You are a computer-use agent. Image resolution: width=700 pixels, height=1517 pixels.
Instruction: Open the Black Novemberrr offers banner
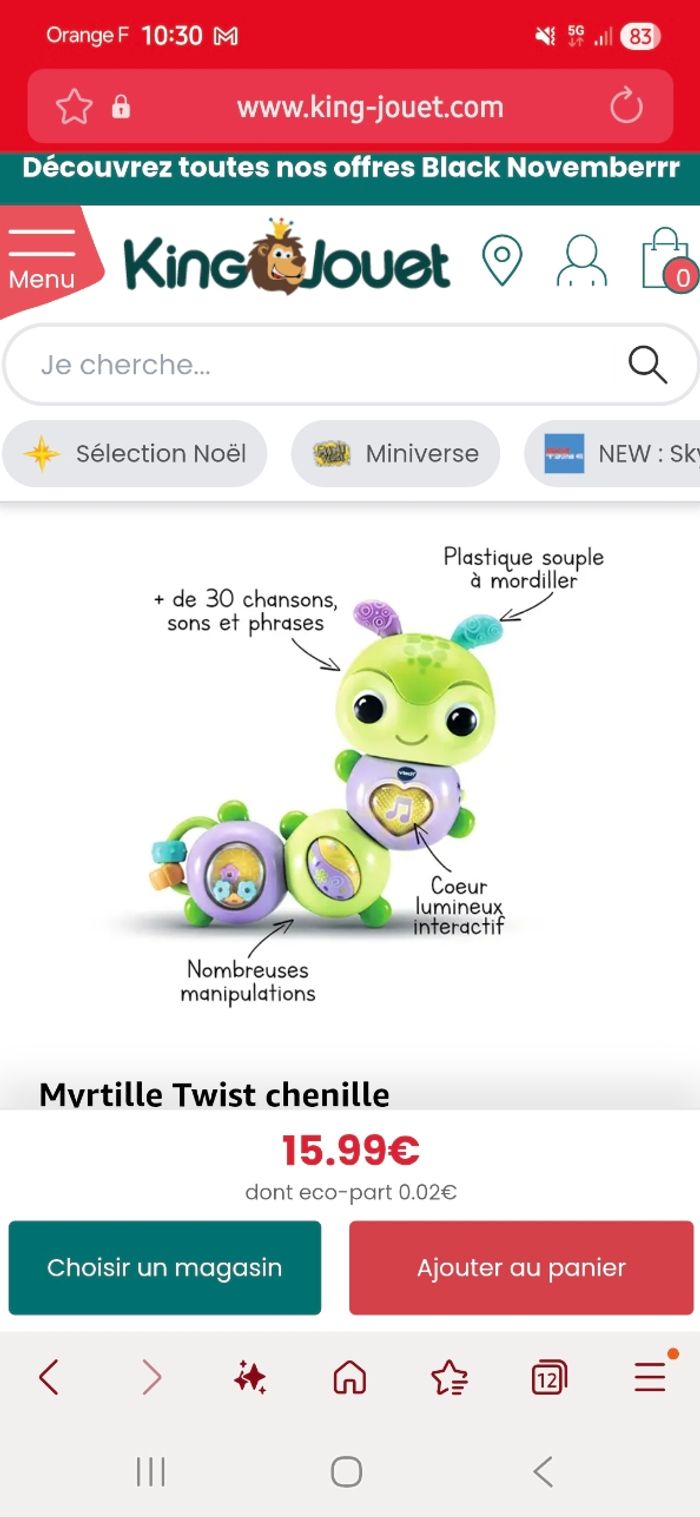click(x=350, y=168)
